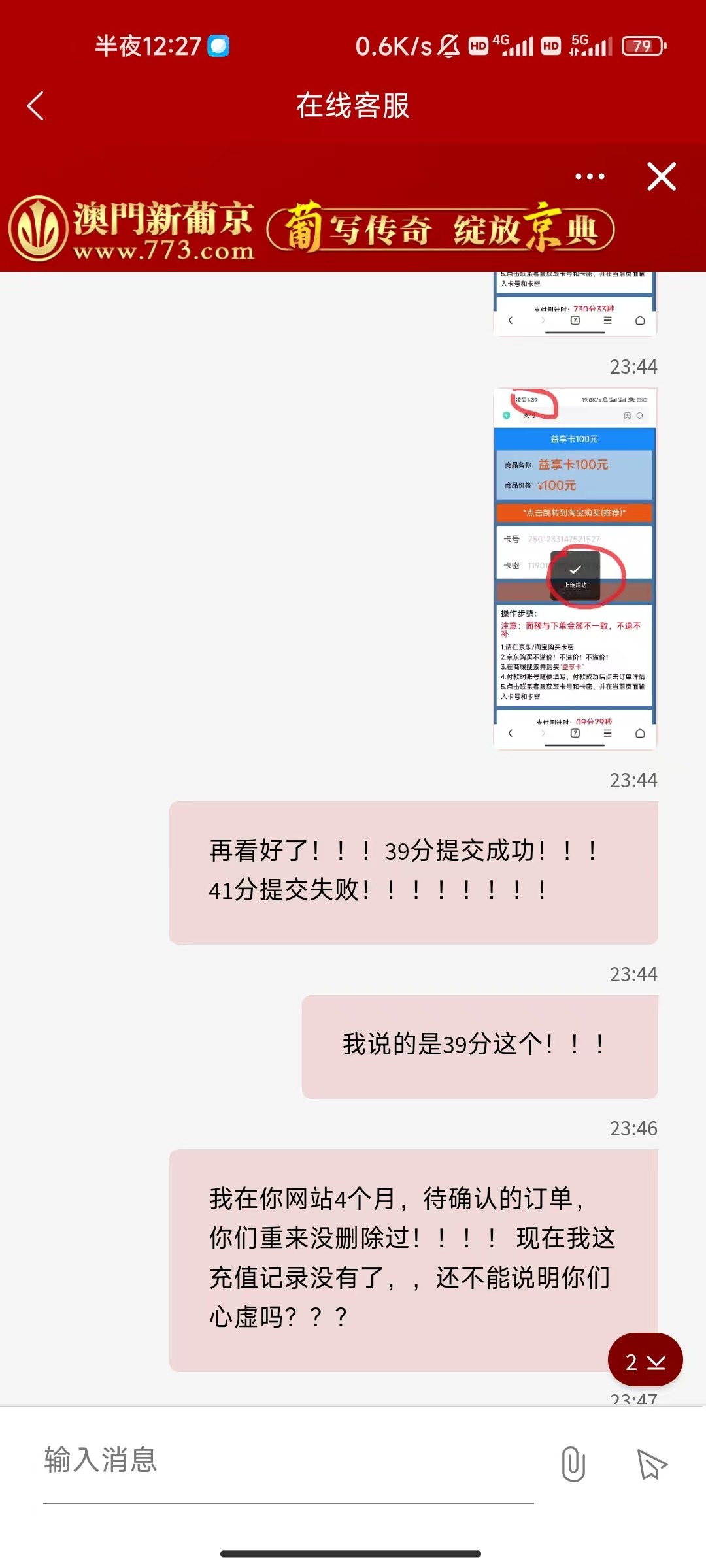
Task: Attach a file with the paperclip
Action: click(573, 1463)
